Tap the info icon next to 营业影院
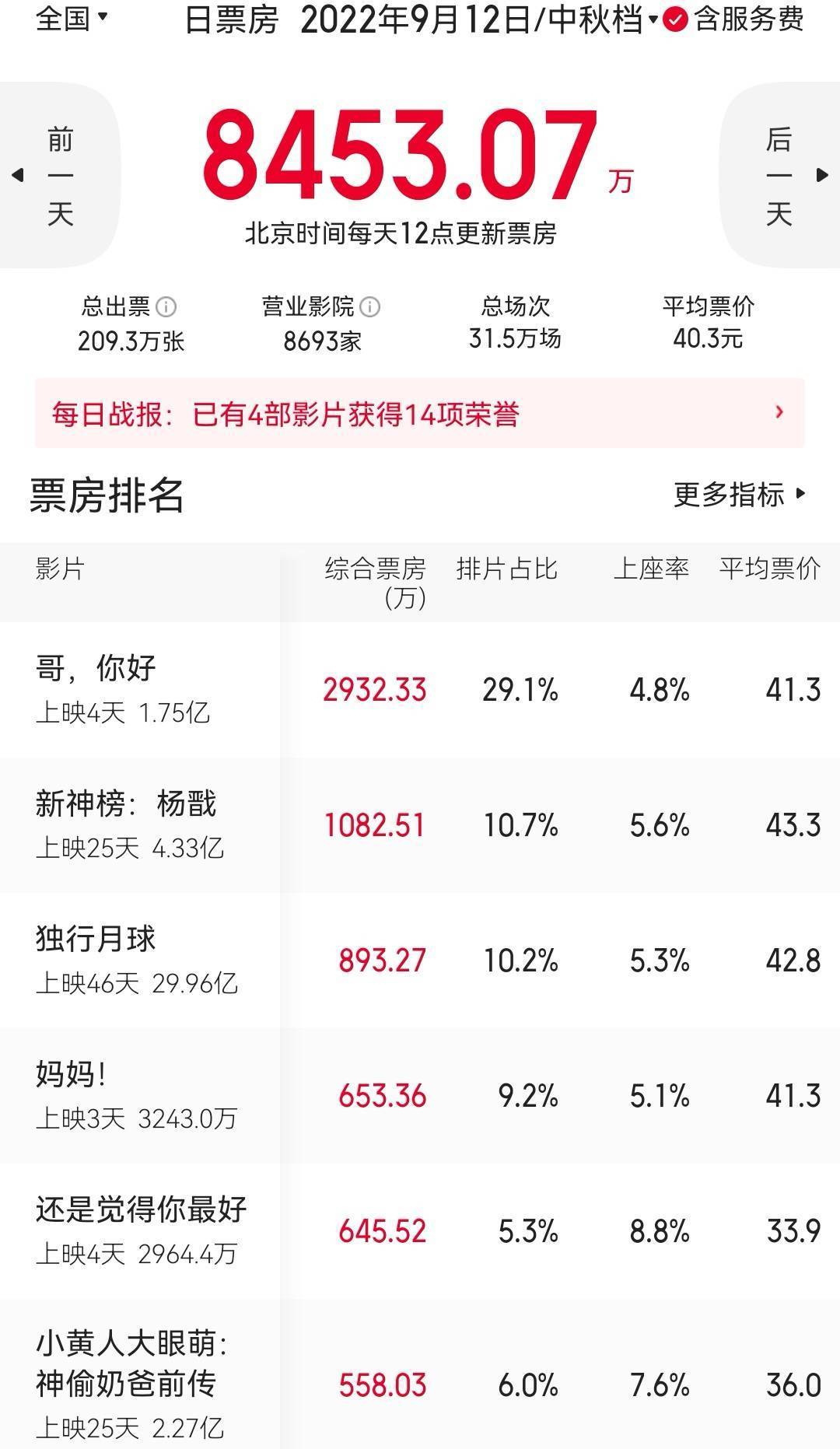Screen dimensions: 840x1449 (x=370, y=307)
